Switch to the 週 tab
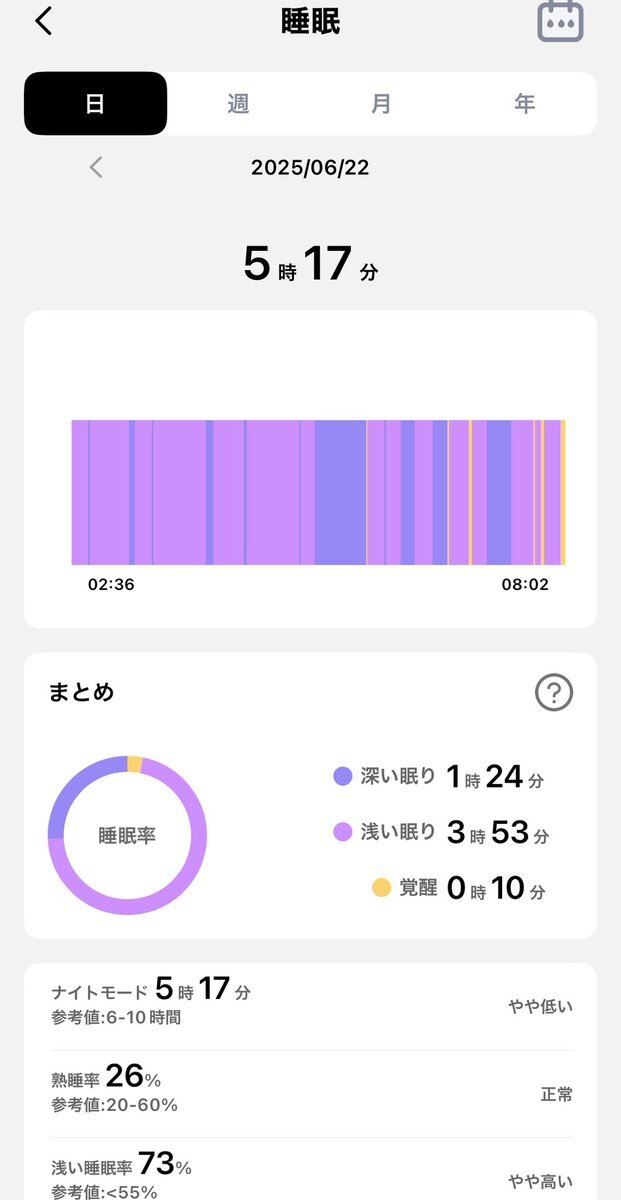The height and width of the screenshot is (1200, 621). pos(238,104)
